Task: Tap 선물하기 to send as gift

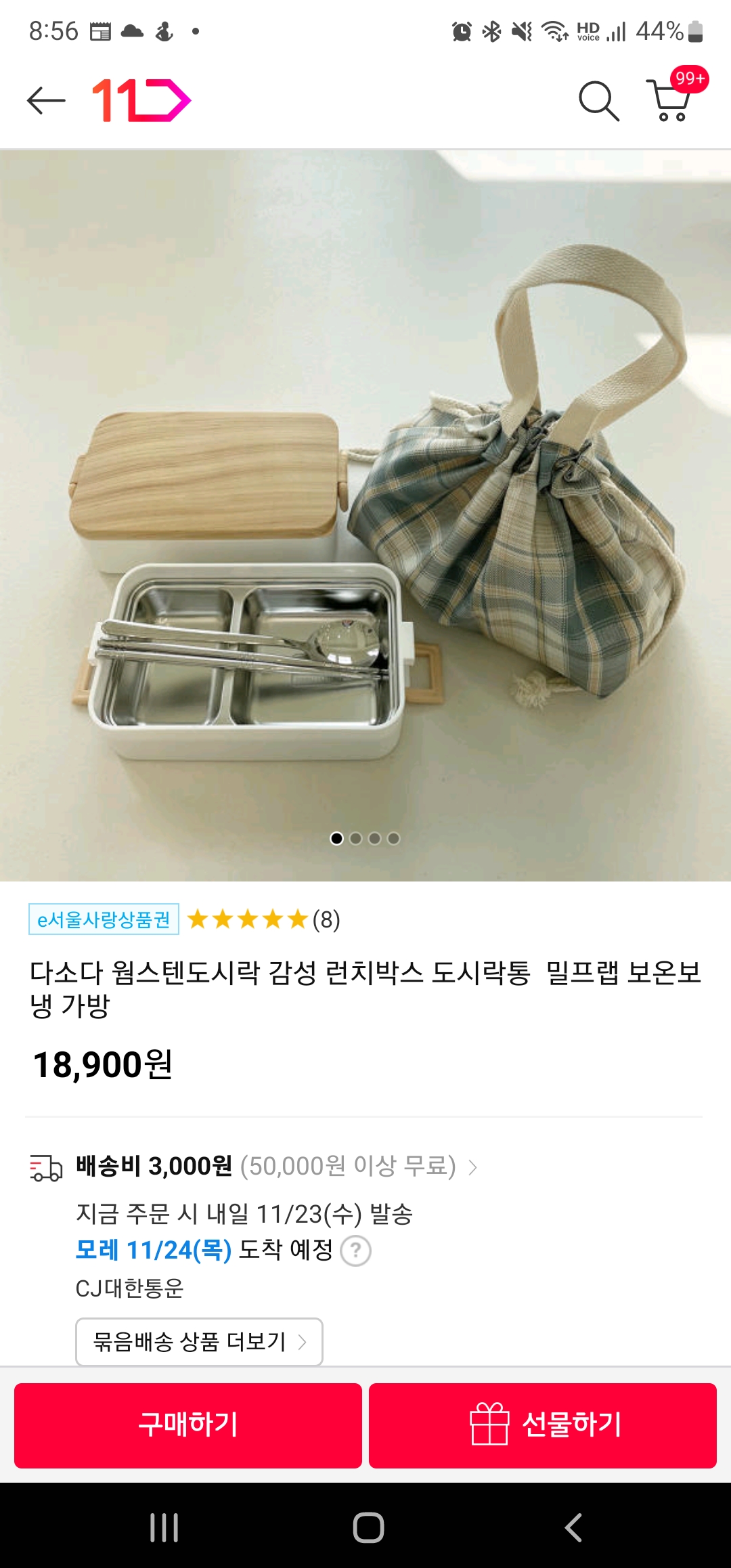Action: click(x=543, y=1424)
